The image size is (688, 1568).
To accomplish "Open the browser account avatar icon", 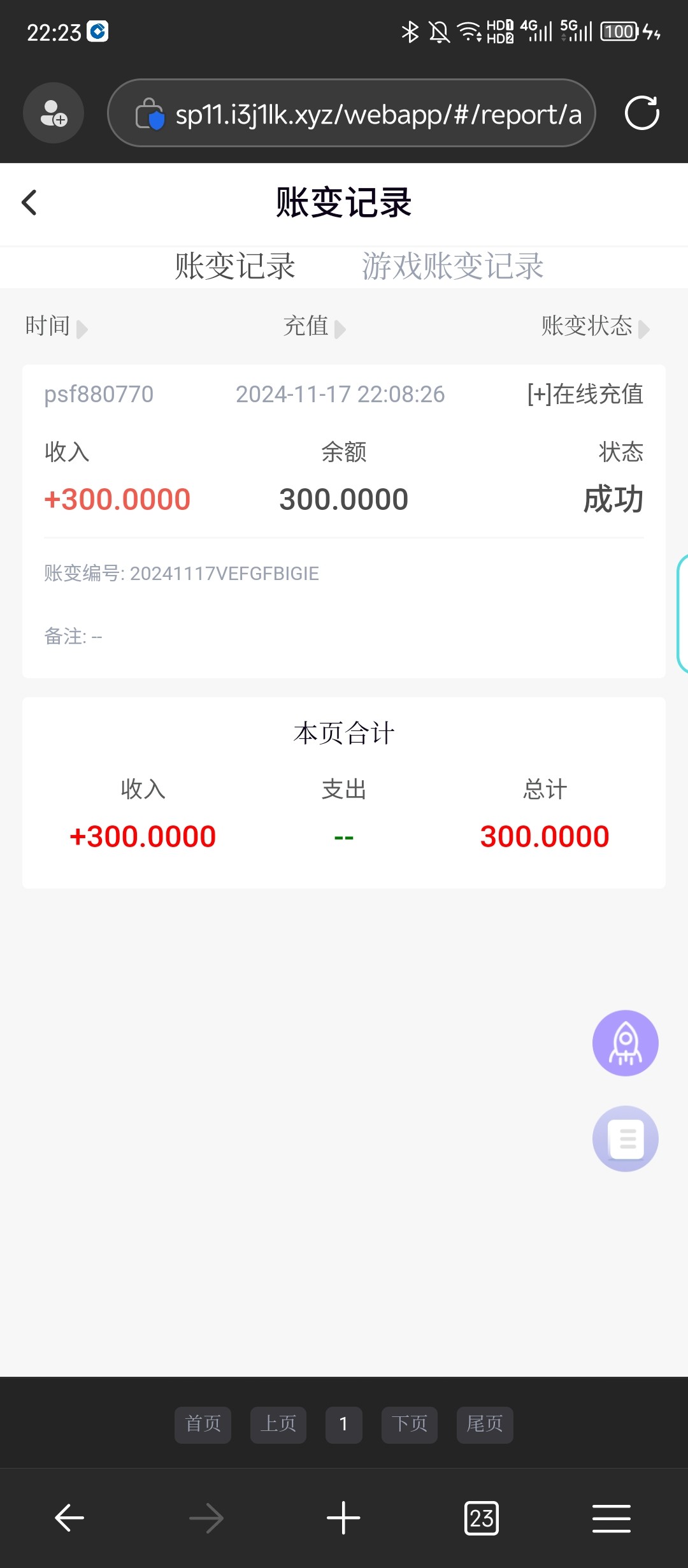I will pyautogui.click(x=54, y=113).
